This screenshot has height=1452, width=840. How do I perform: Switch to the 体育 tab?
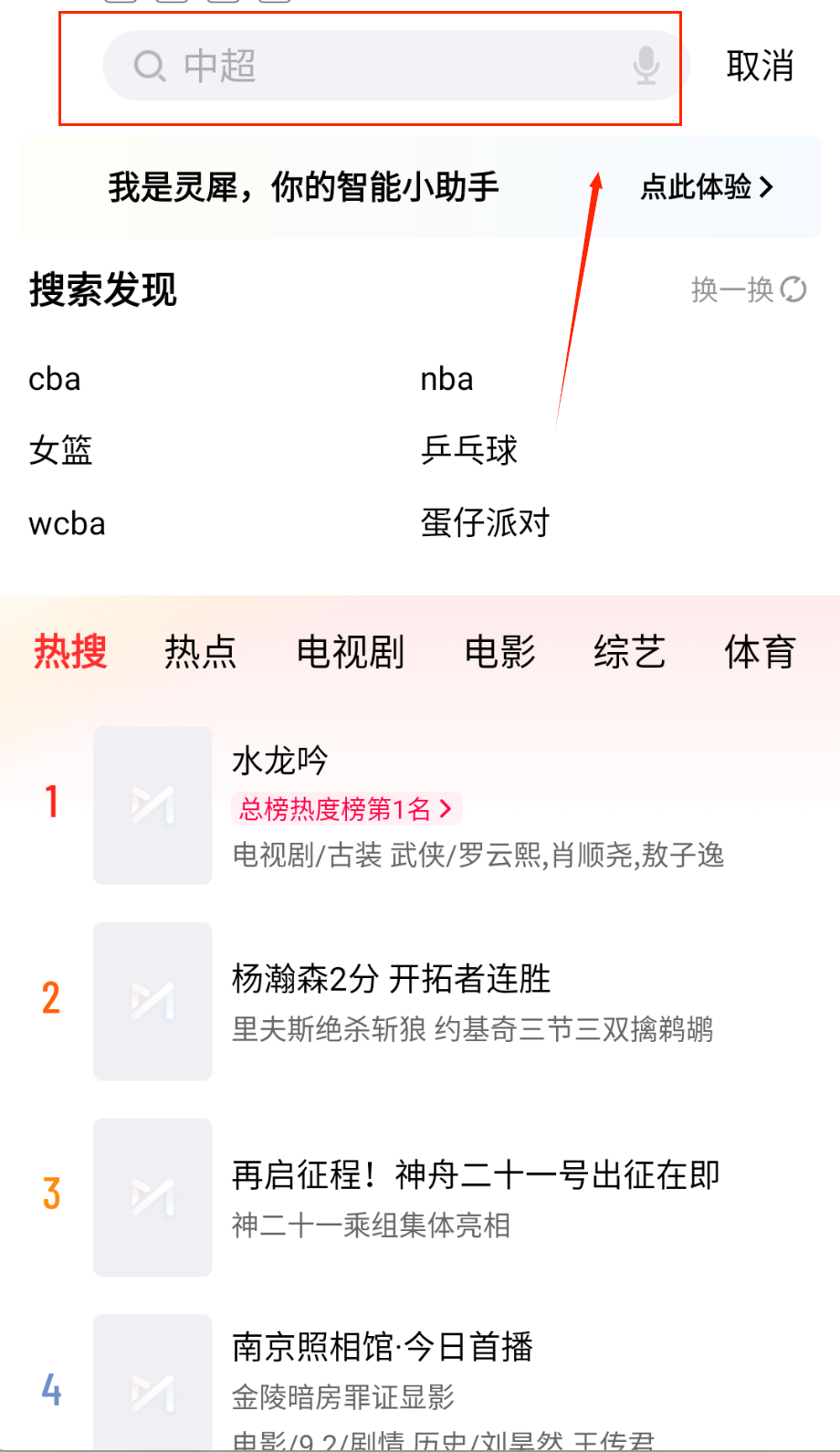click(x=760, y=652)
